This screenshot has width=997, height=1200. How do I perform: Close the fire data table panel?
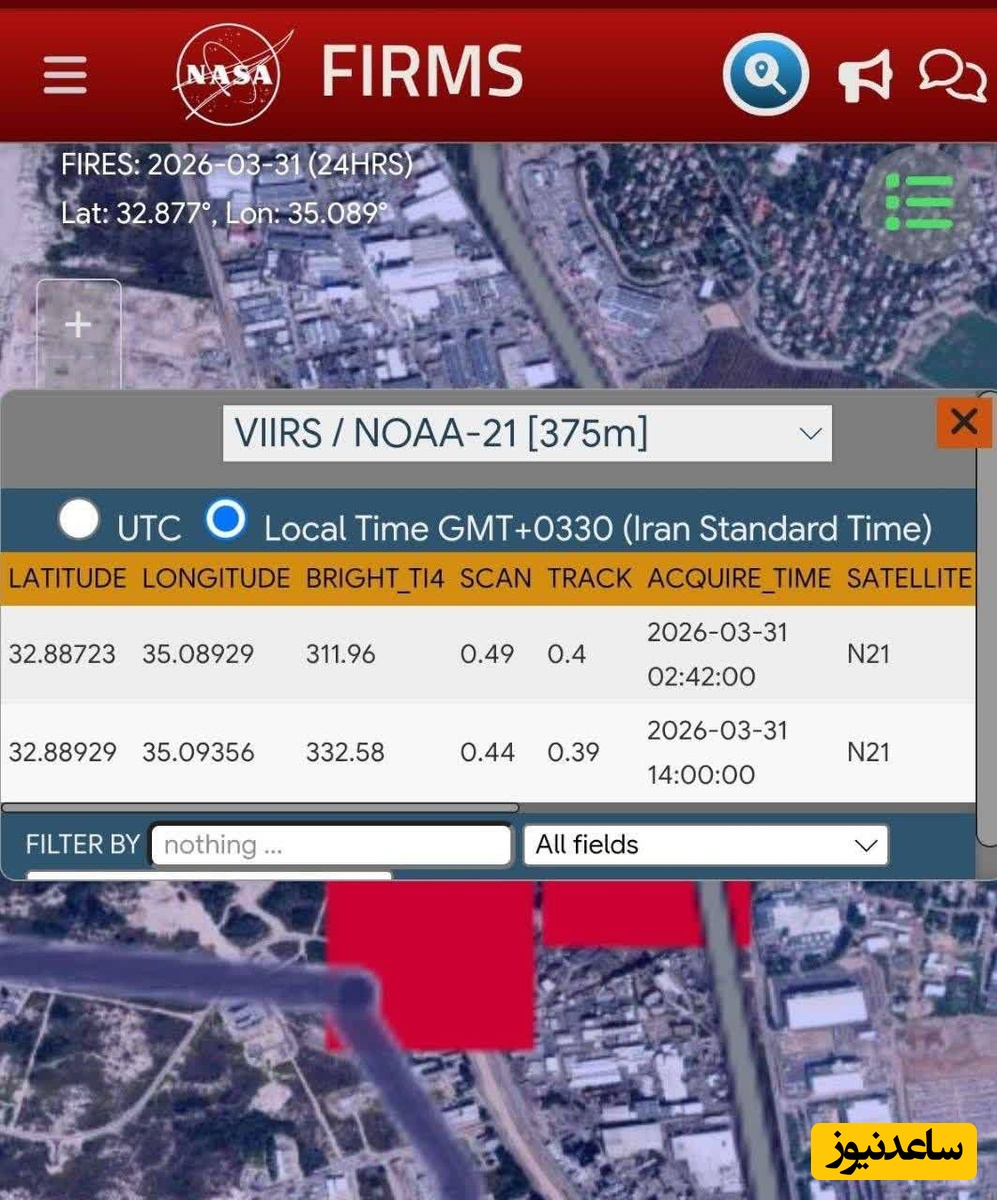(x=964, y=422)
